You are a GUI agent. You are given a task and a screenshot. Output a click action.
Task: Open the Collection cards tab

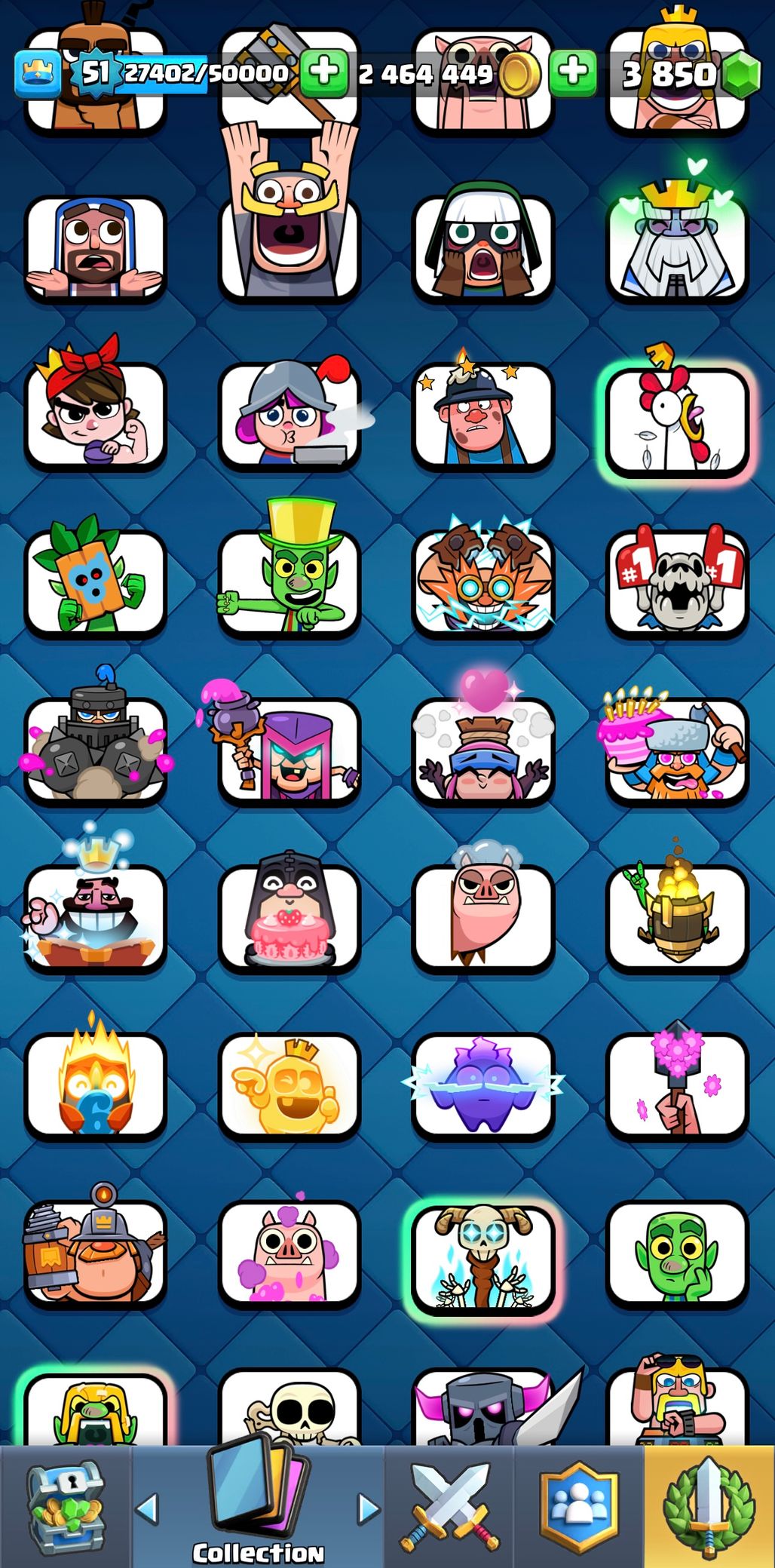259,1505
